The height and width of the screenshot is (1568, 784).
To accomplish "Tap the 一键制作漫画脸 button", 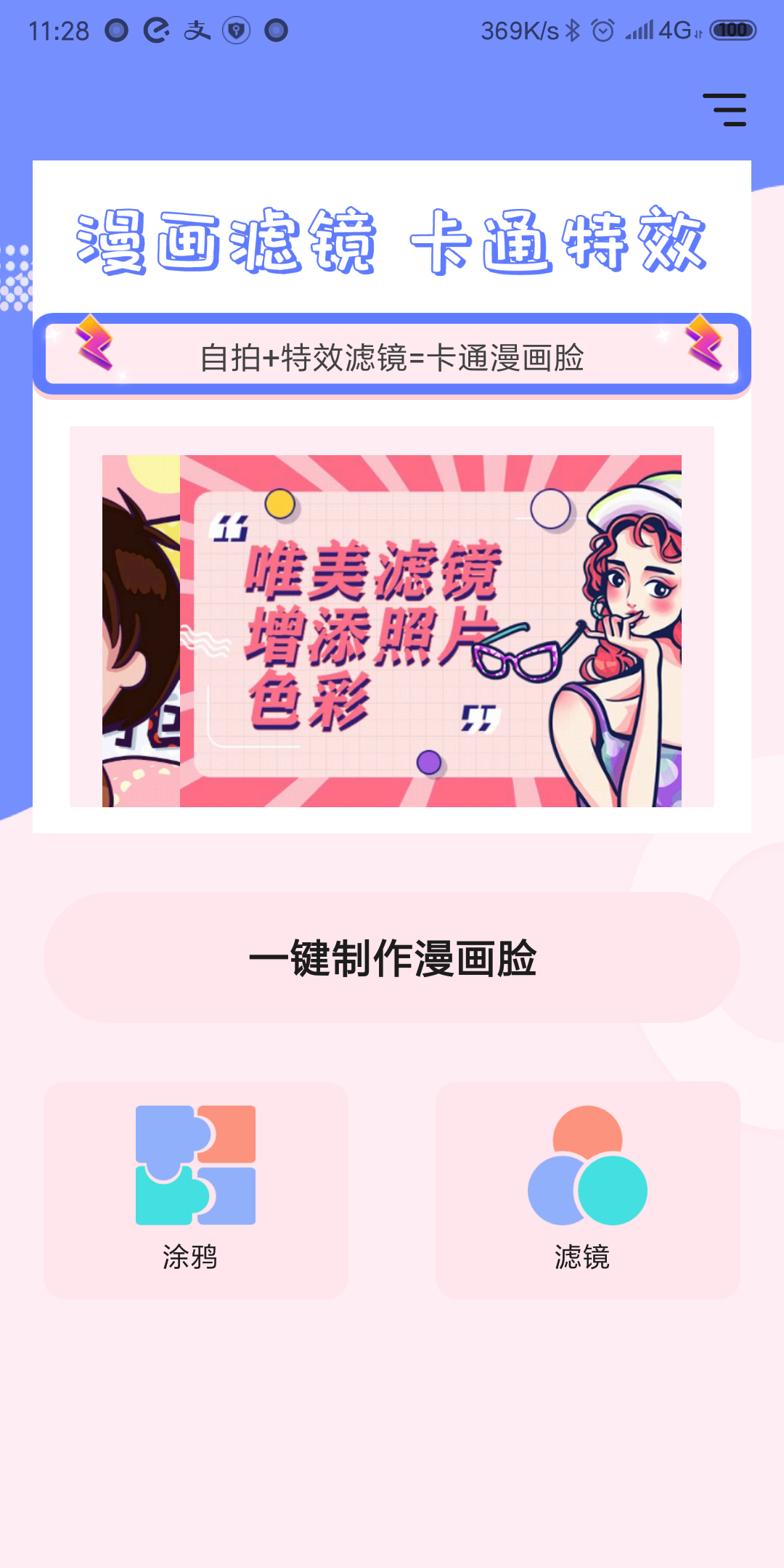I will pos(392,957).
